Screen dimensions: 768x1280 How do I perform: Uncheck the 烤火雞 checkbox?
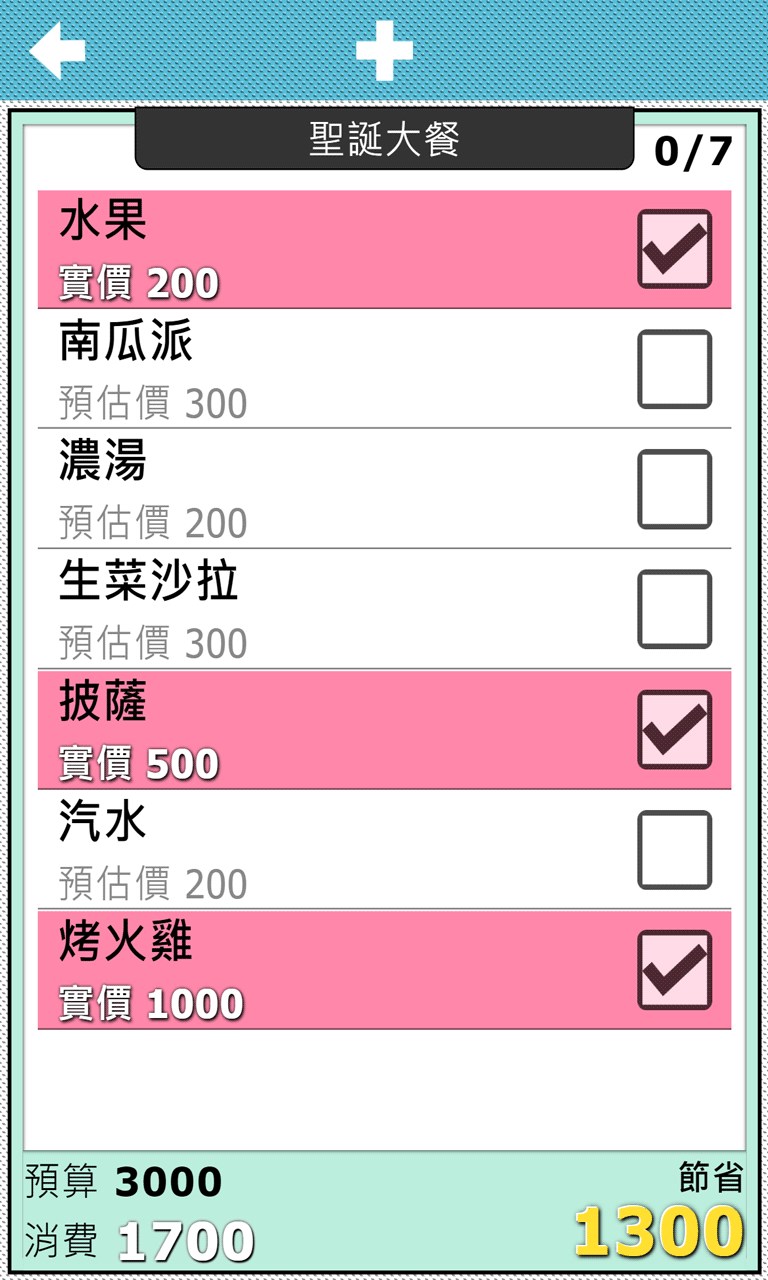[x=675, y=969]
